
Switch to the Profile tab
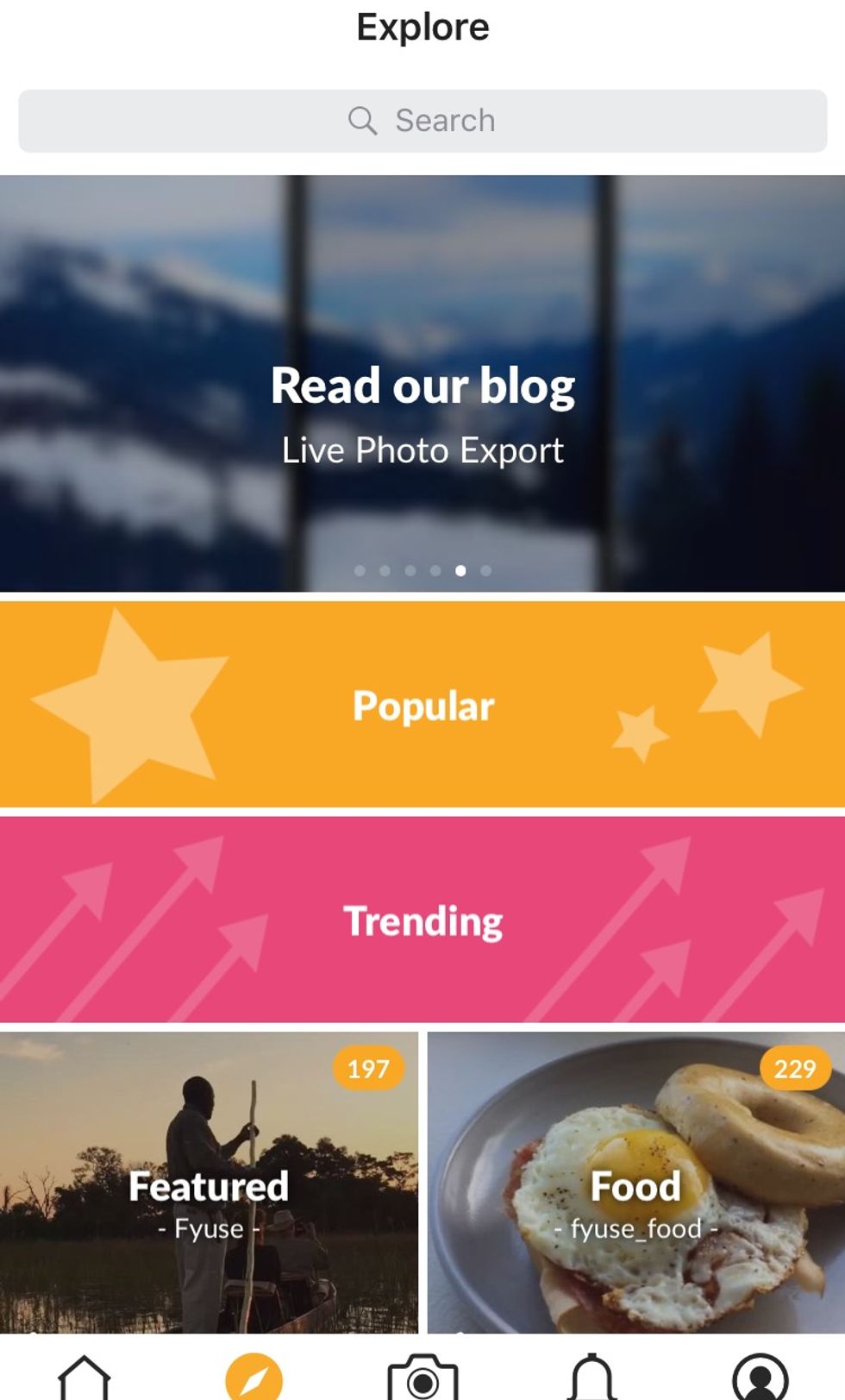[760, 1378]
